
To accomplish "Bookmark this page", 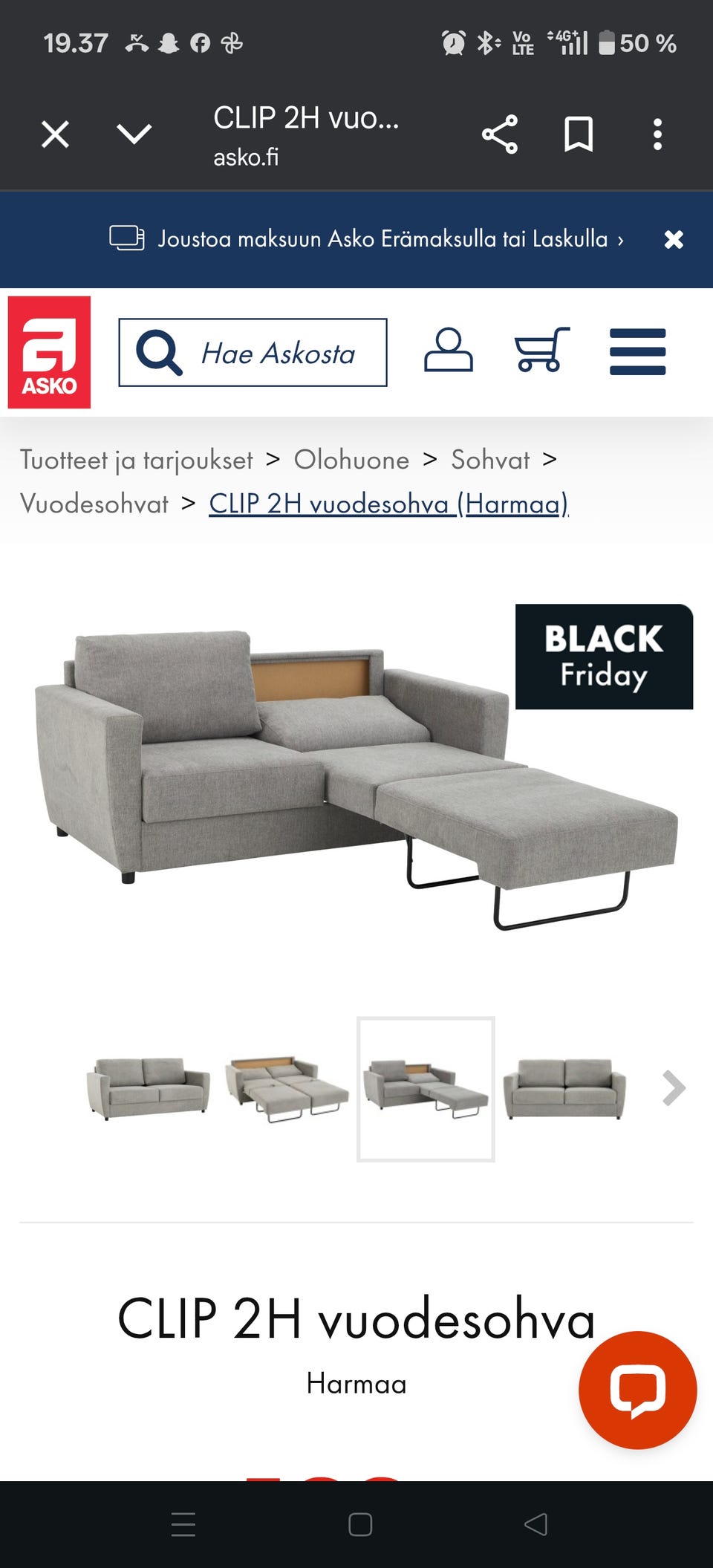I will tap(579, 134).
